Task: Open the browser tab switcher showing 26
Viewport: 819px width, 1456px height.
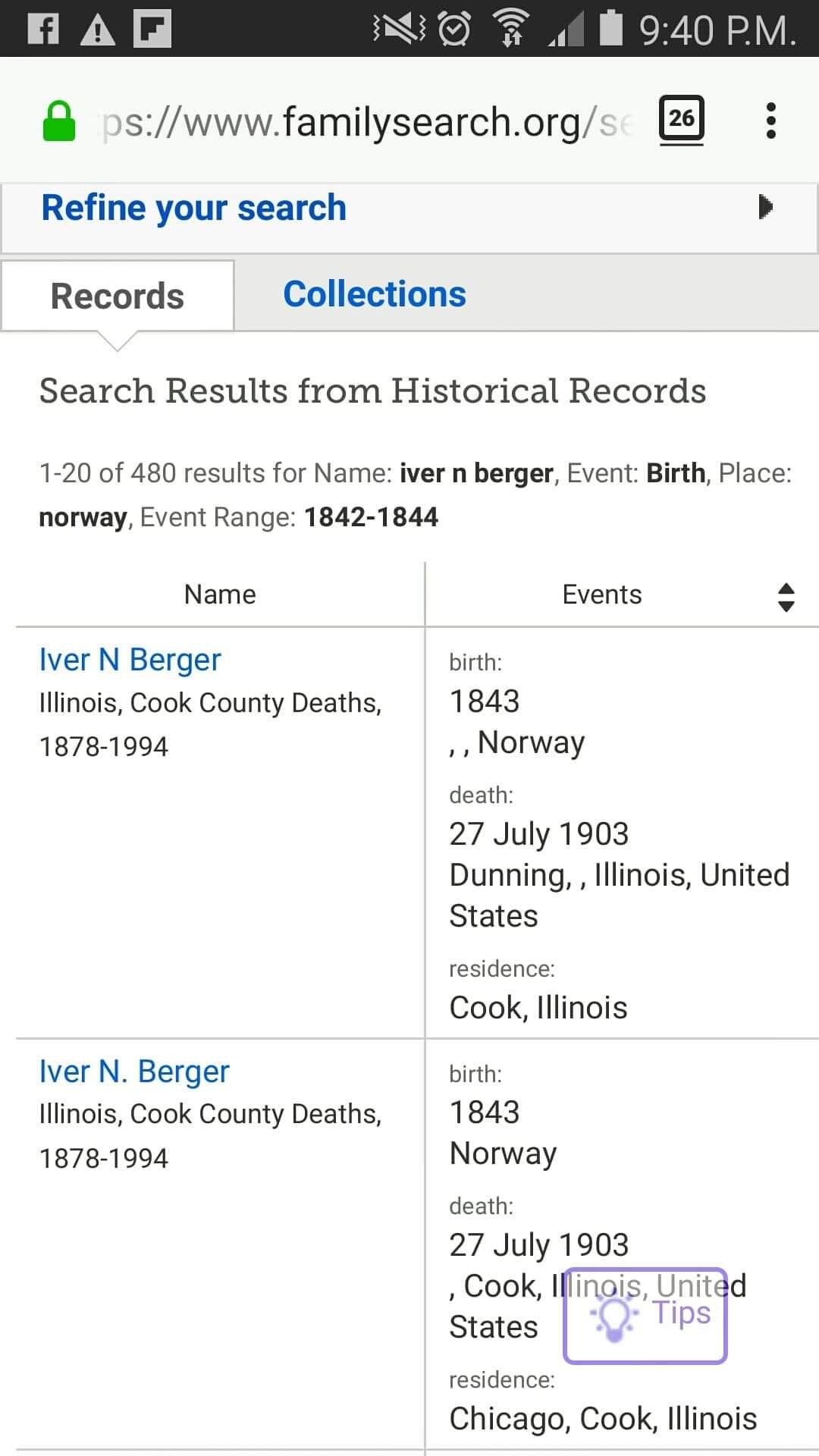Action: tap(681, 119)
